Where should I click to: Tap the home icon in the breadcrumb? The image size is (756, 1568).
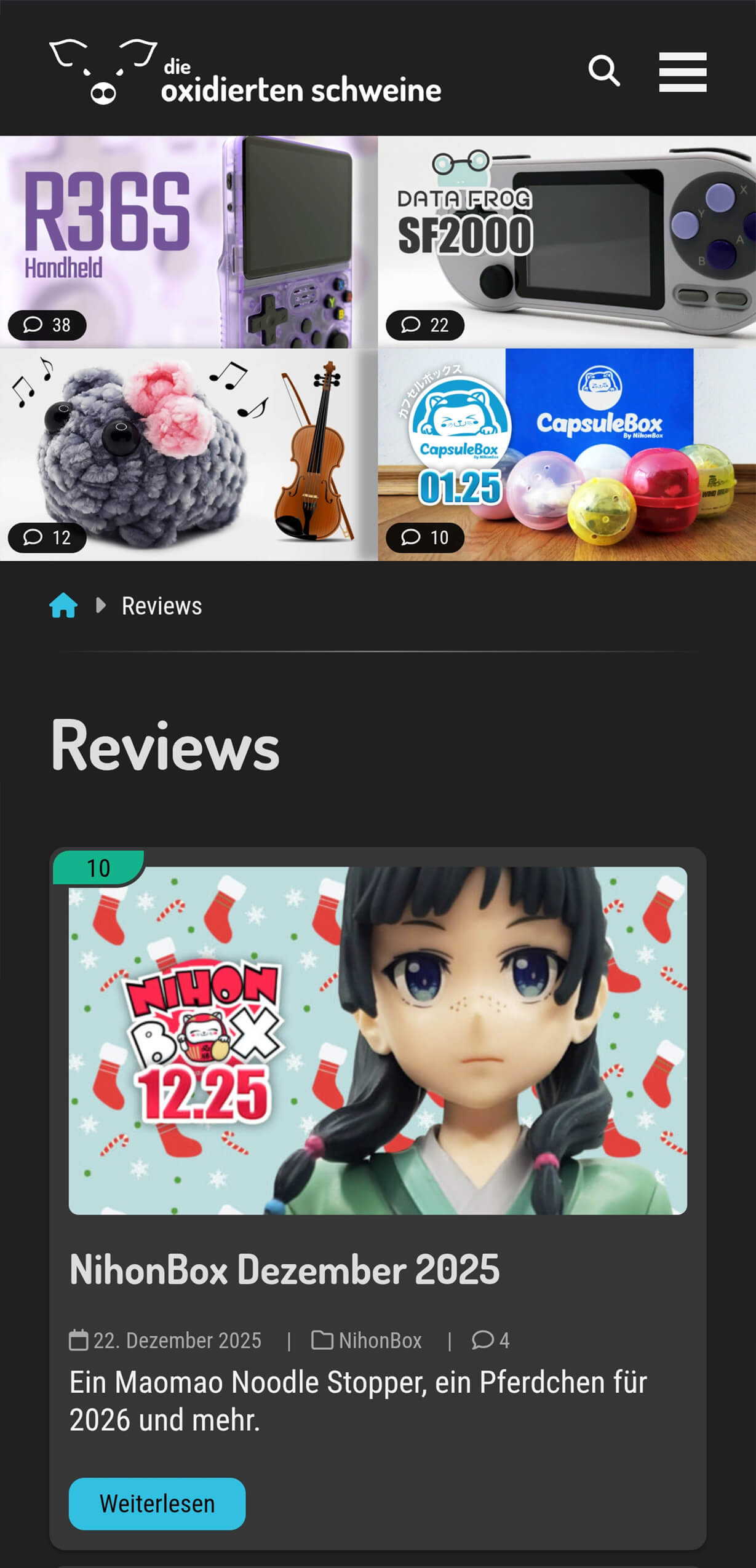point(63,606)
